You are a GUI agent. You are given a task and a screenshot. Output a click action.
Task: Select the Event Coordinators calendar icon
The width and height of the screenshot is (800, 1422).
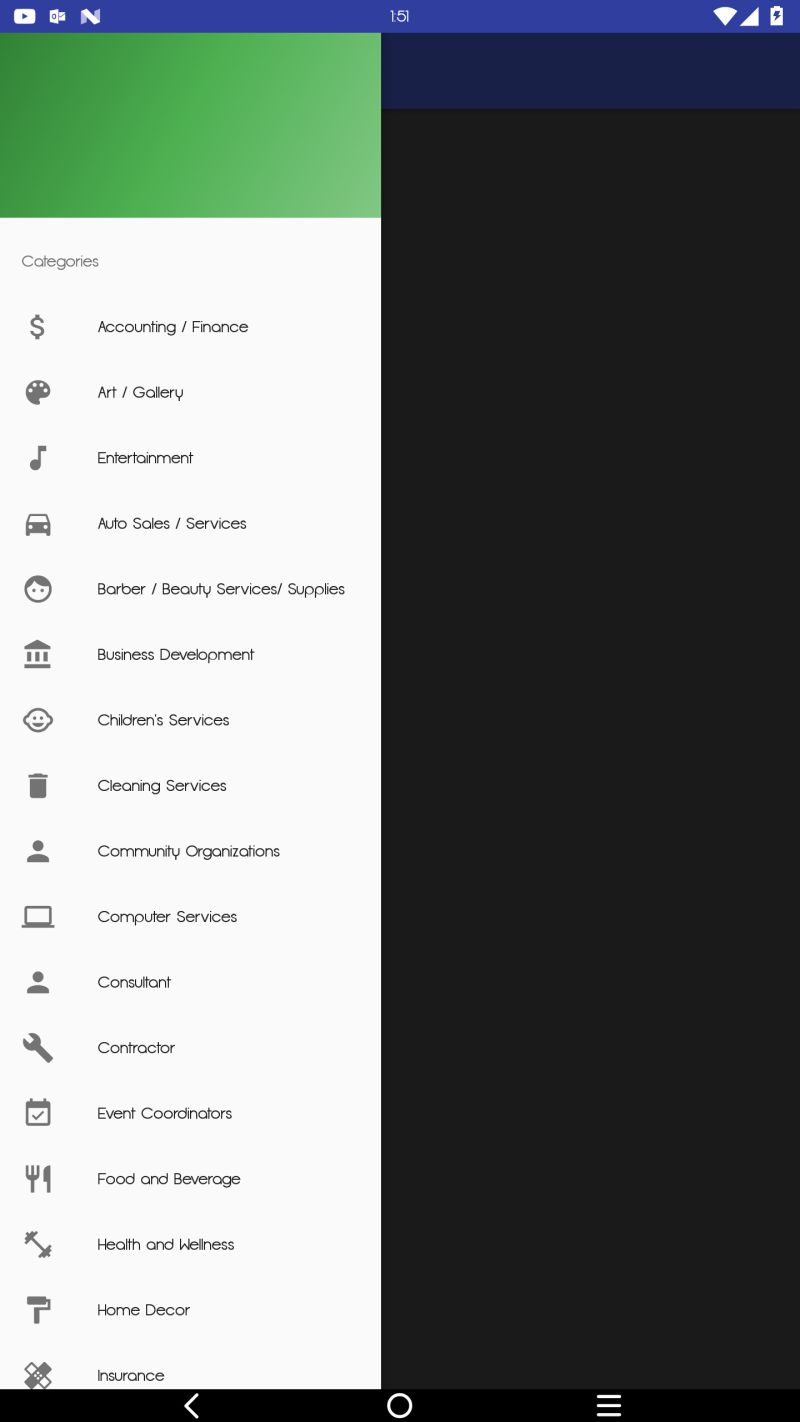pos(37,1112)
